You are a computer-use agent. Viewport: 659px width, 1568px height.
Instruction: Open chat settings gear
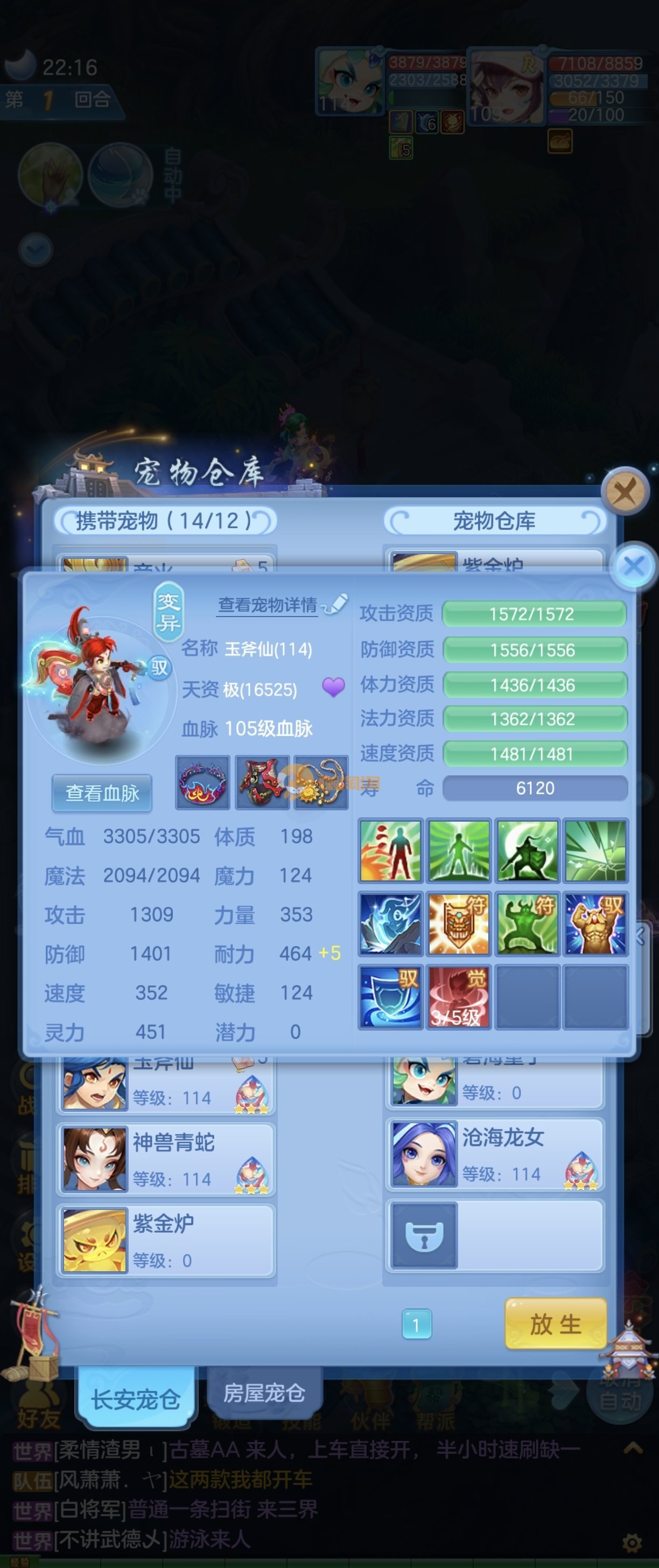coord(632,1543)
